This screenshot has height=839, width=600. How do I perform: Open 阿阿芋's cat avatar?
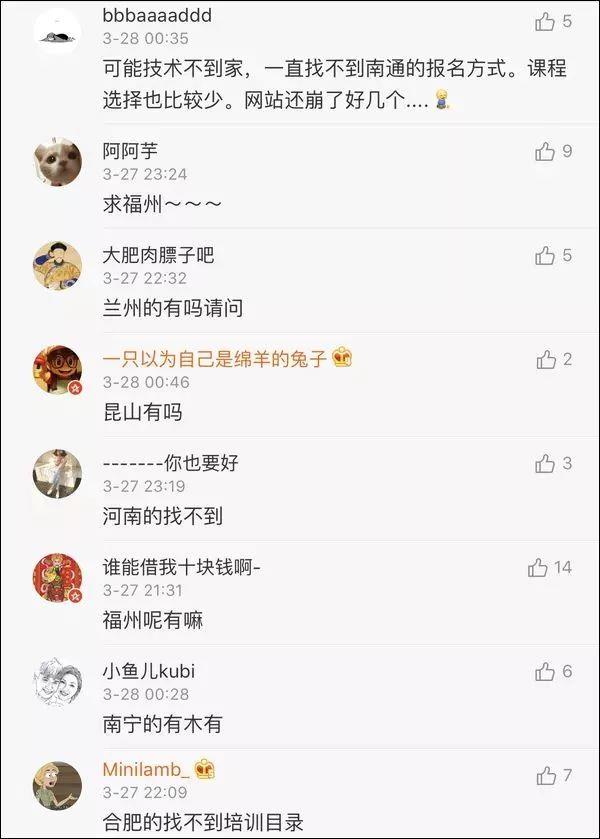pos(57,162)
